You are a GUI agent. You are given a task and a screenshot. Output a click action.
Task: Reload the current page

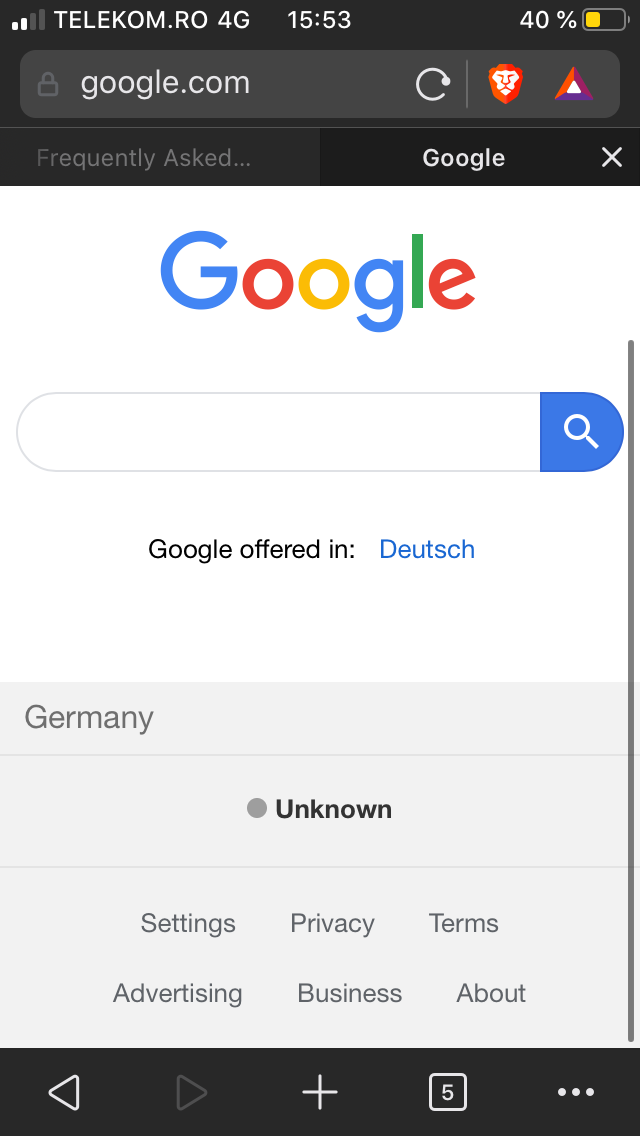pos(433,84)
